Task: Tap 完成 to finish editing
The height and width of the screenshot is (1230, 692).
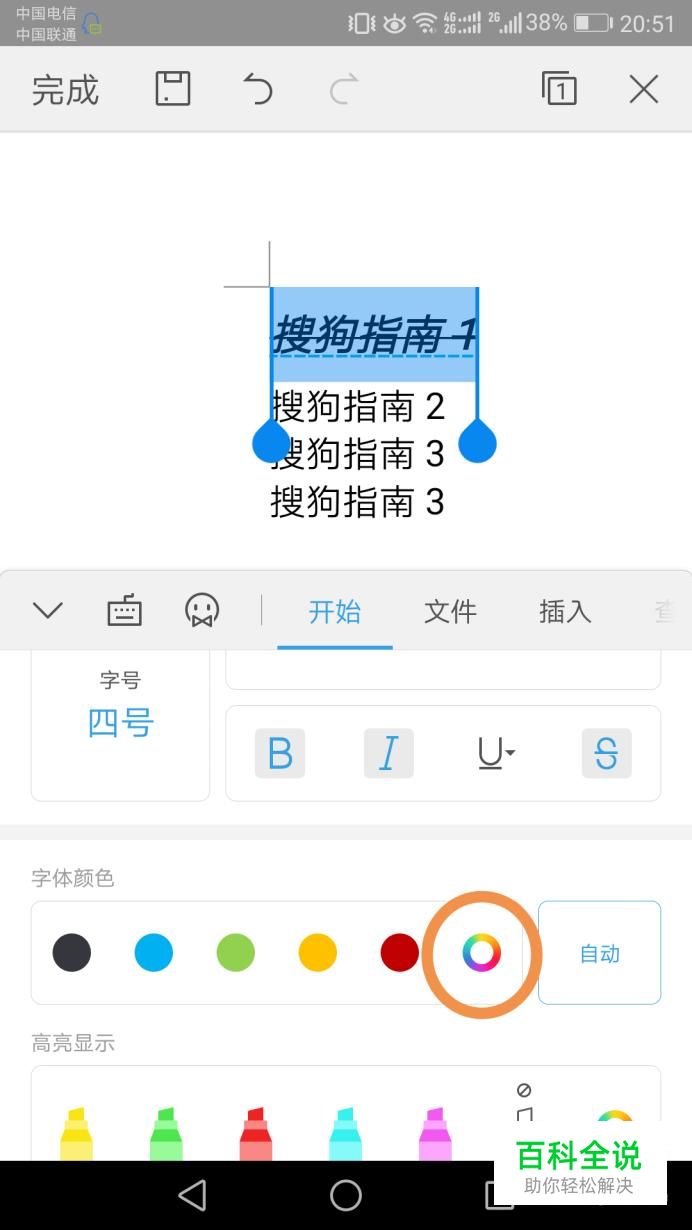Action: 65,90
